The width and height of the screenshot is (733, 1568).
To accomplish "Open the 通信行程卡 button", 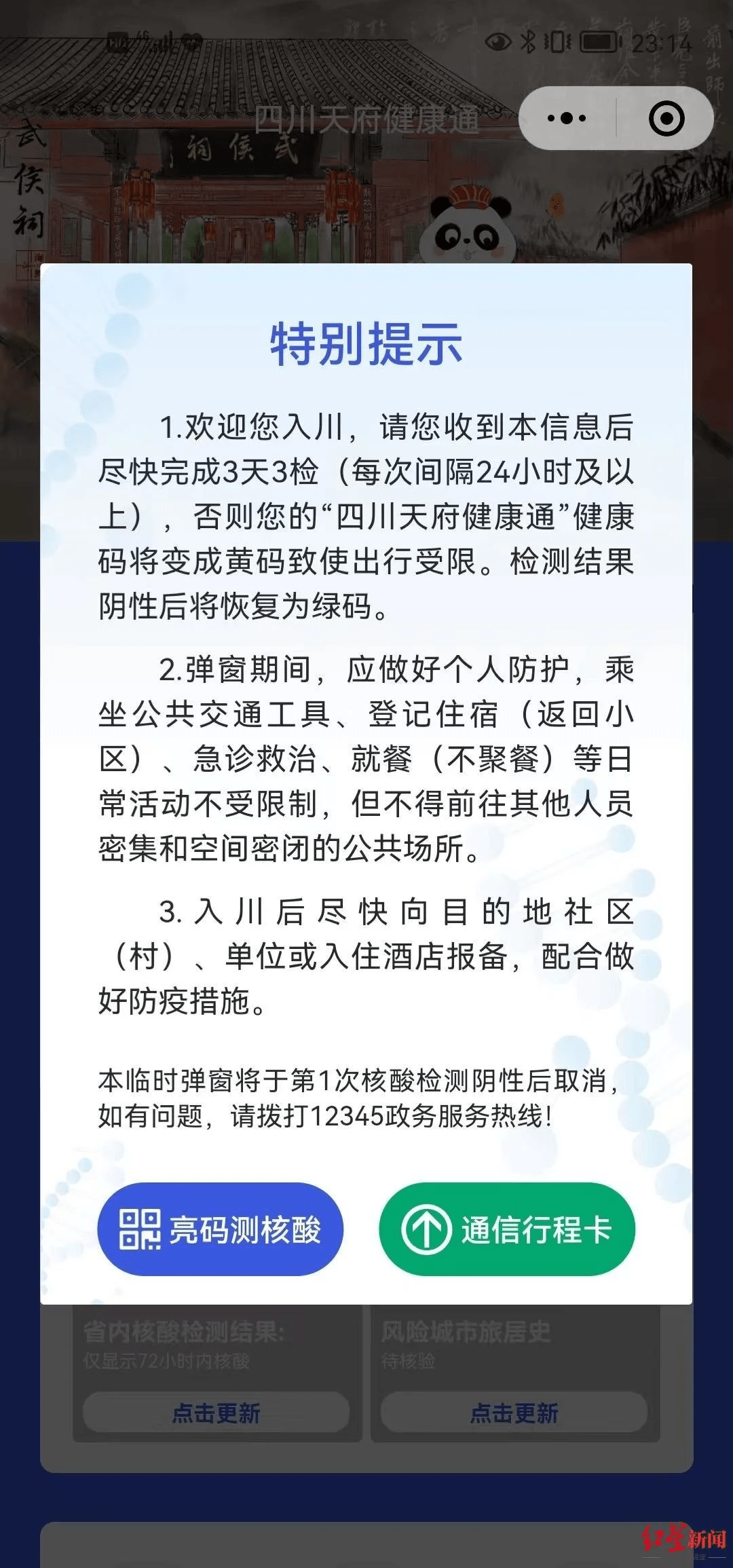I will point(507,1229).
